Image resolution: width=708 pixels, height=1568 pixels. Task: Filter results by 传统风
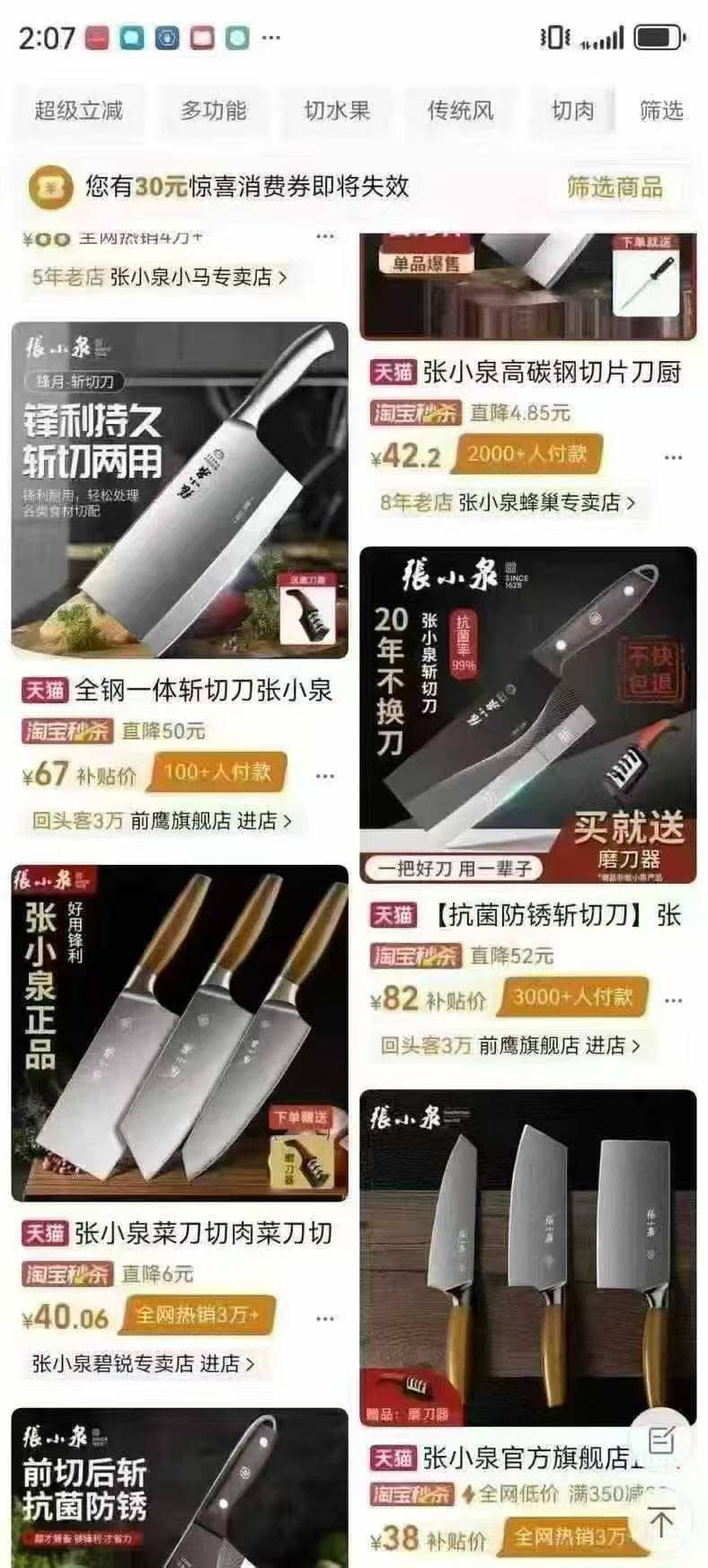[x=460, y=110]
